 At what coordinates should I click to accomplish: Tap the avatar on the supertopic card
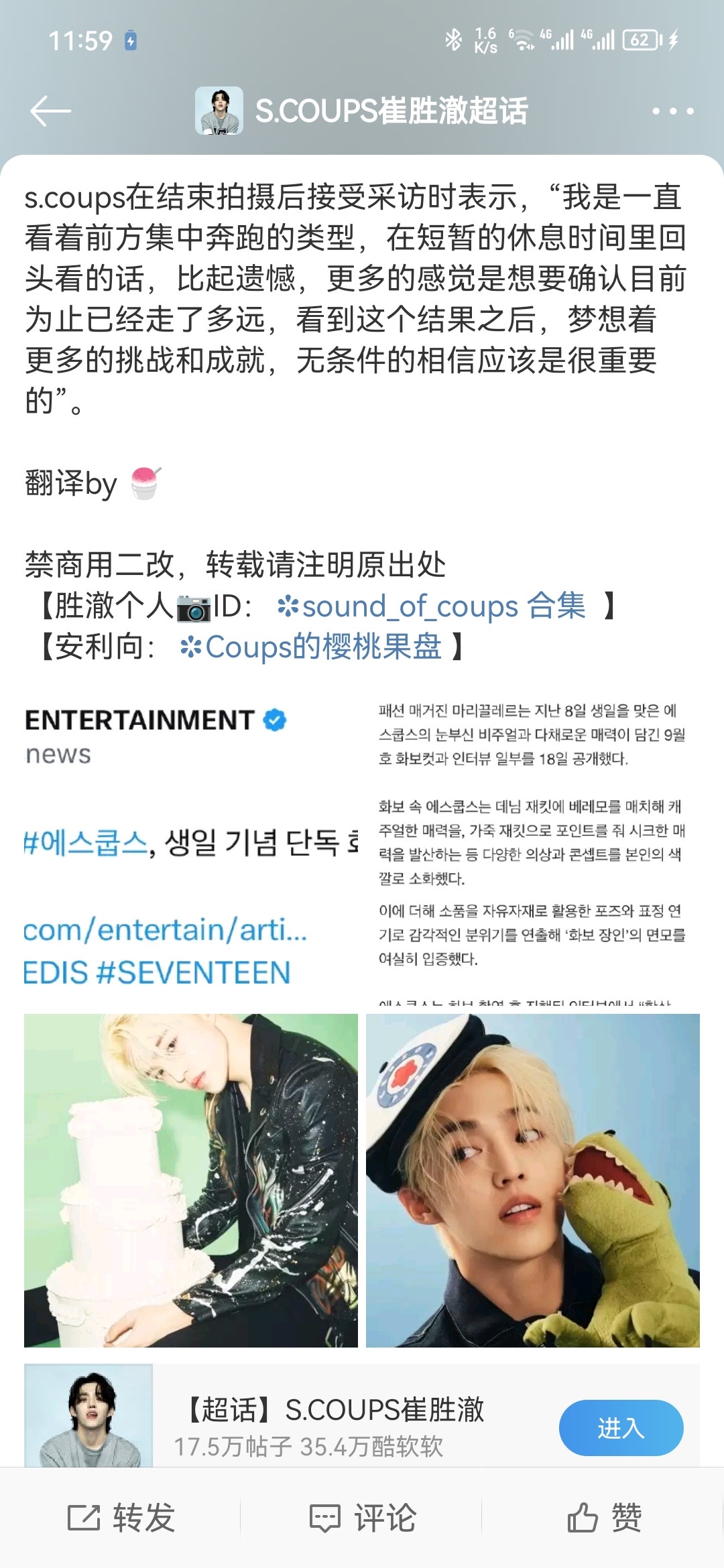(90, 1421)
